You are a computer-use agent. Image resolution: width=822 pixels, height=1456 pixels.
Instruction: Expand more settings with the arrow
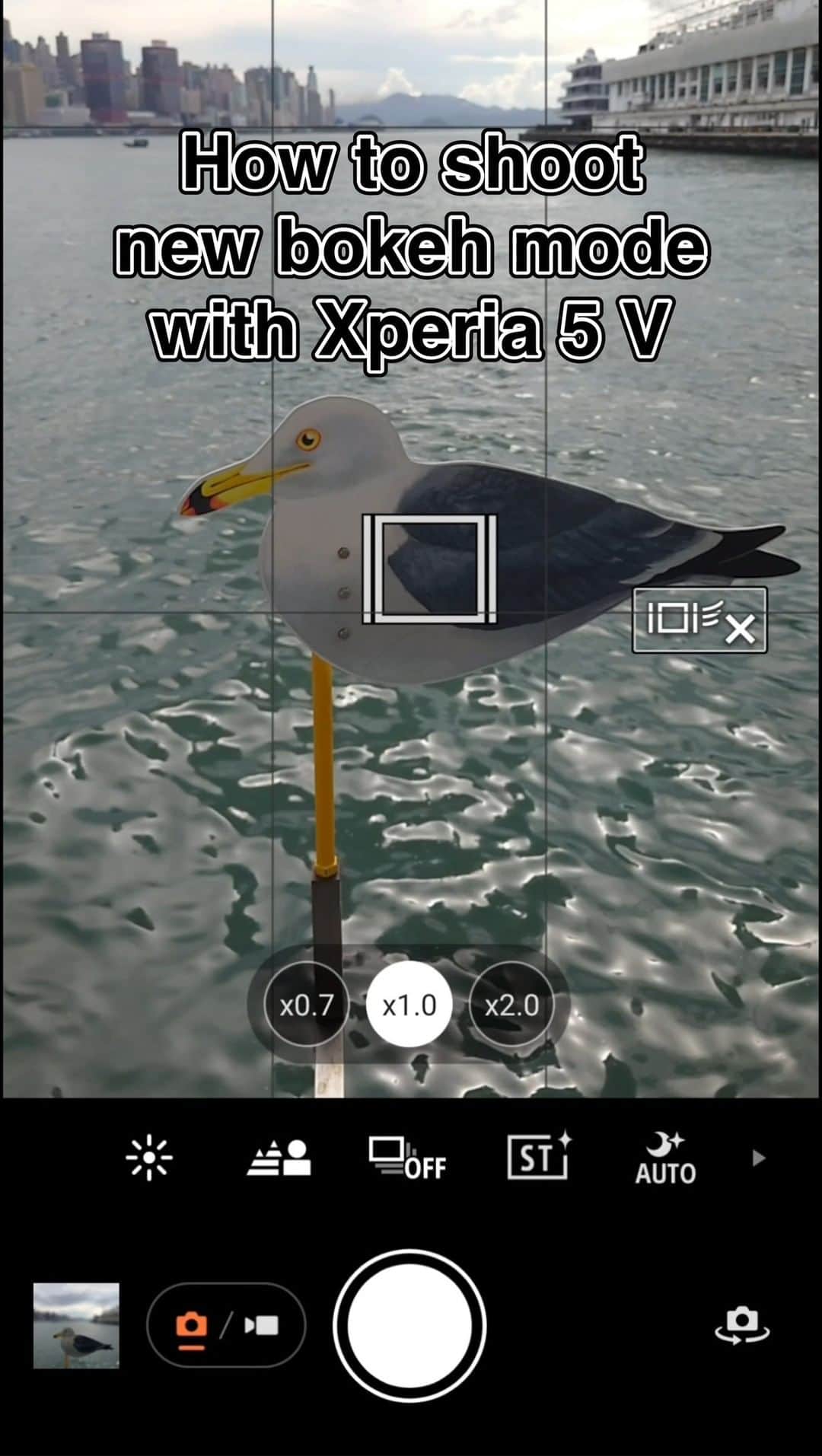coord(758,1158)
